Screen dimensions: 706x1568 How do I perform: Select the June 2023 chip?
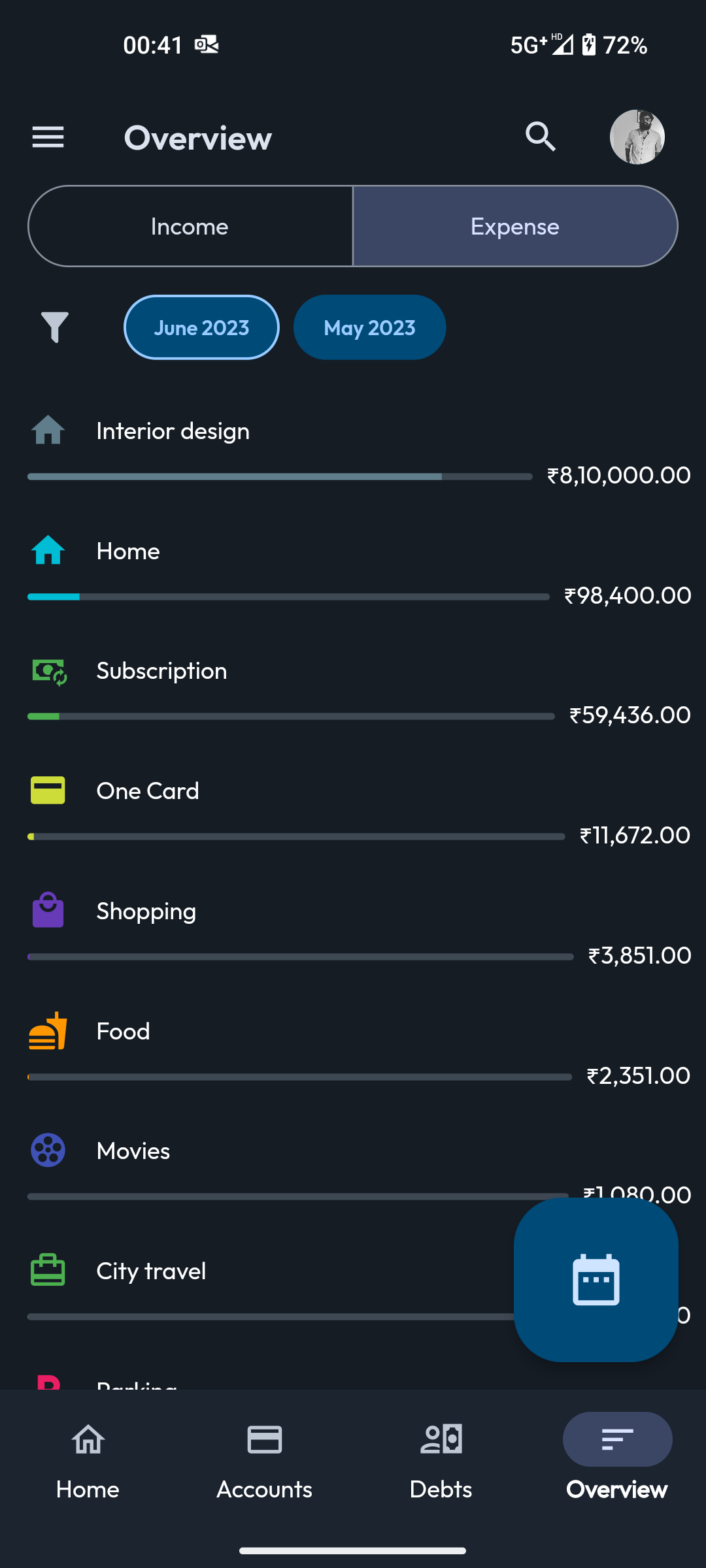201,327
